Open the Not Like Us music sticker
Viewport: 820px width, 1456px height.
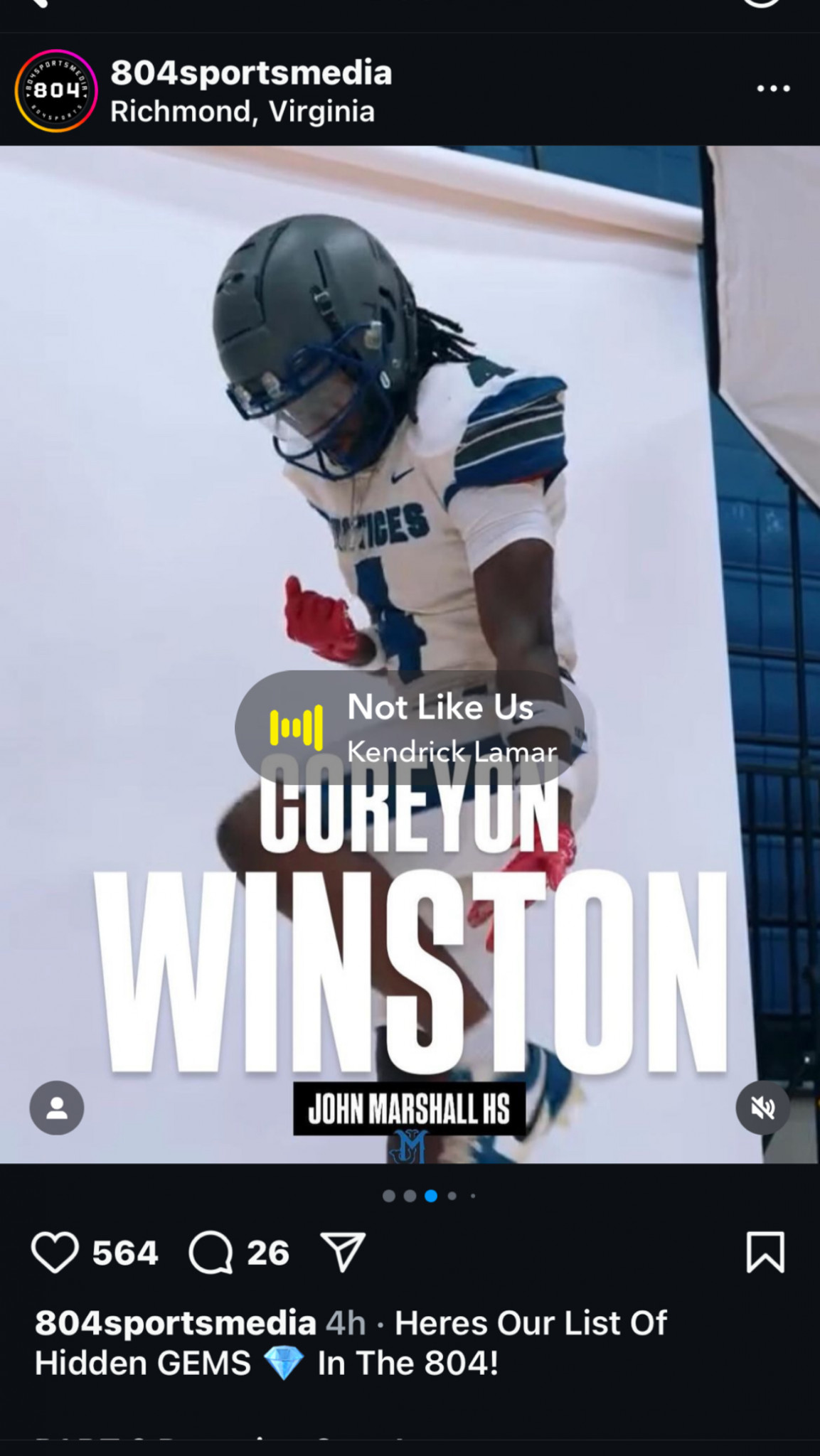[x=410, y=728]
